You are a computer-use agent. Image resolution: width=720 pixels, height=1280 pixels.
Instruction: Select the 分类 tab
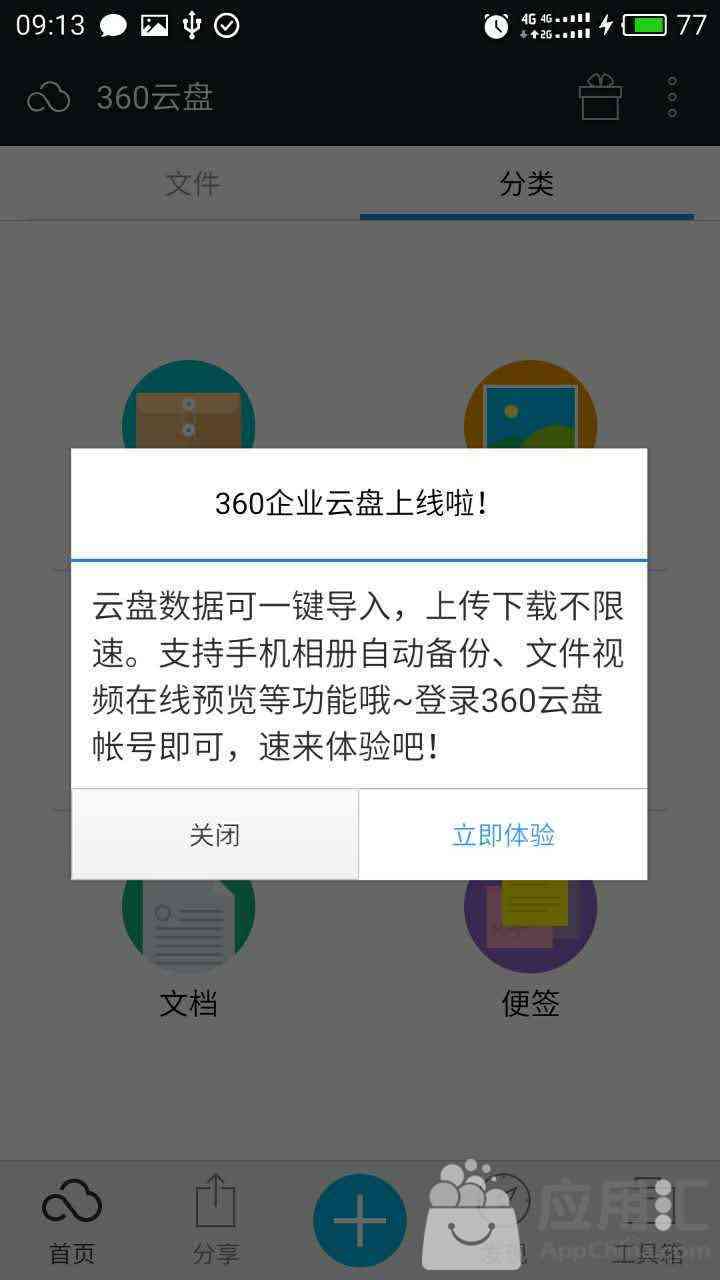526,184
